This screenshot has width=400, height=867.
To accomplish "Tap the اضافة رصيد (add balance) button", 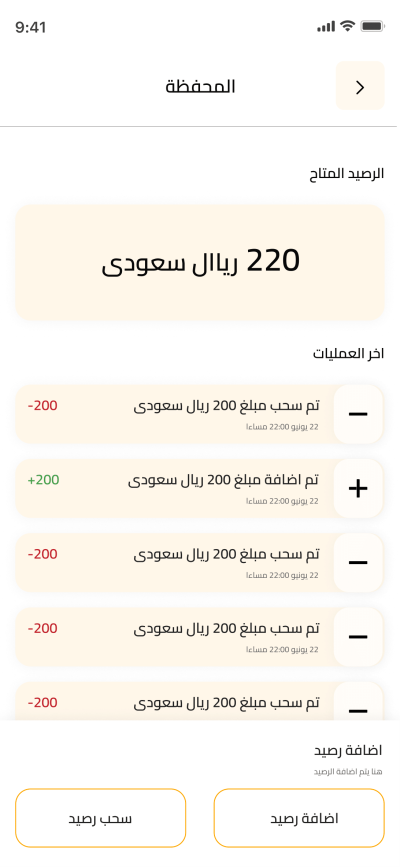I will pyautogui.click(x=299, y=818).
